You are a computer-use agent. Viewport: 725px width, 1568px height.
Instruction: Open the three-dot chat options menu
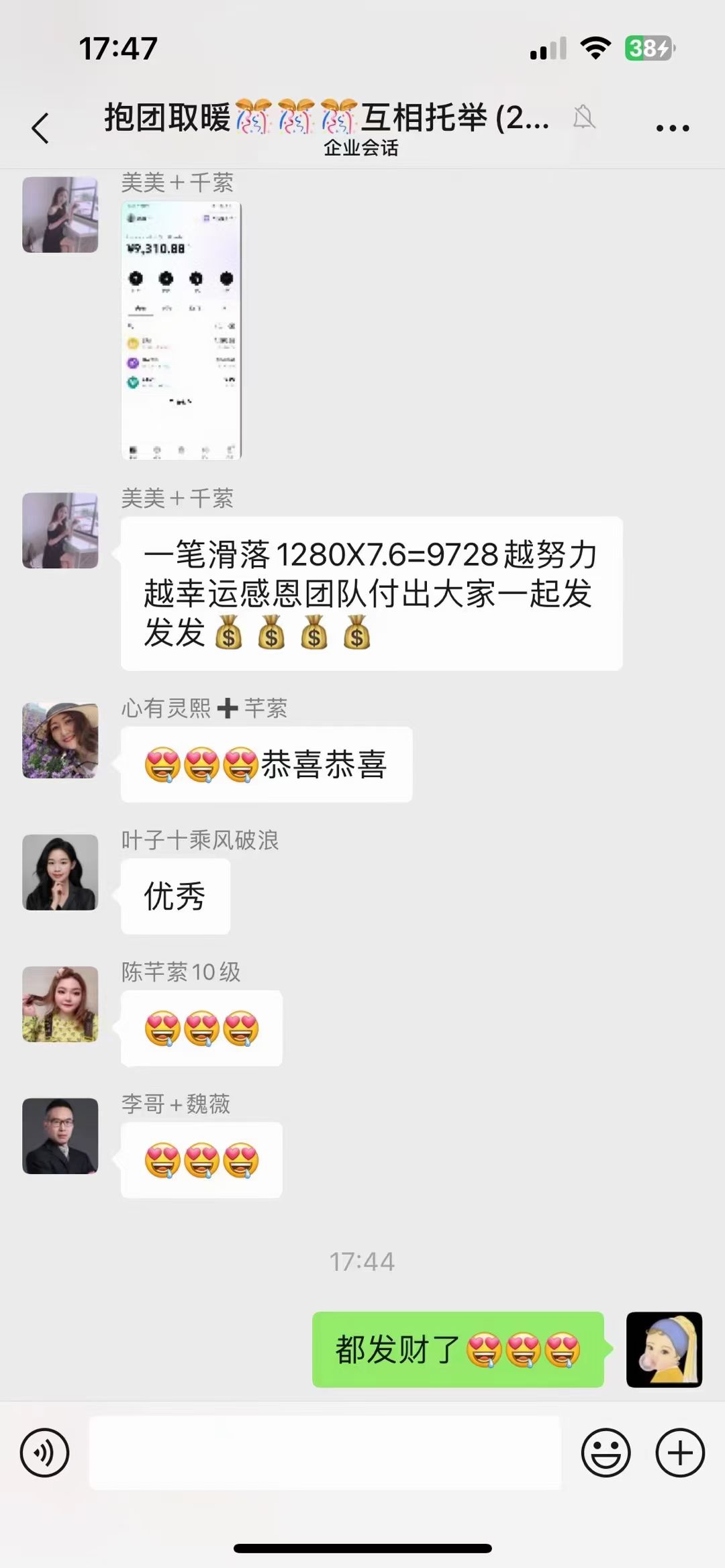[672, 127]
